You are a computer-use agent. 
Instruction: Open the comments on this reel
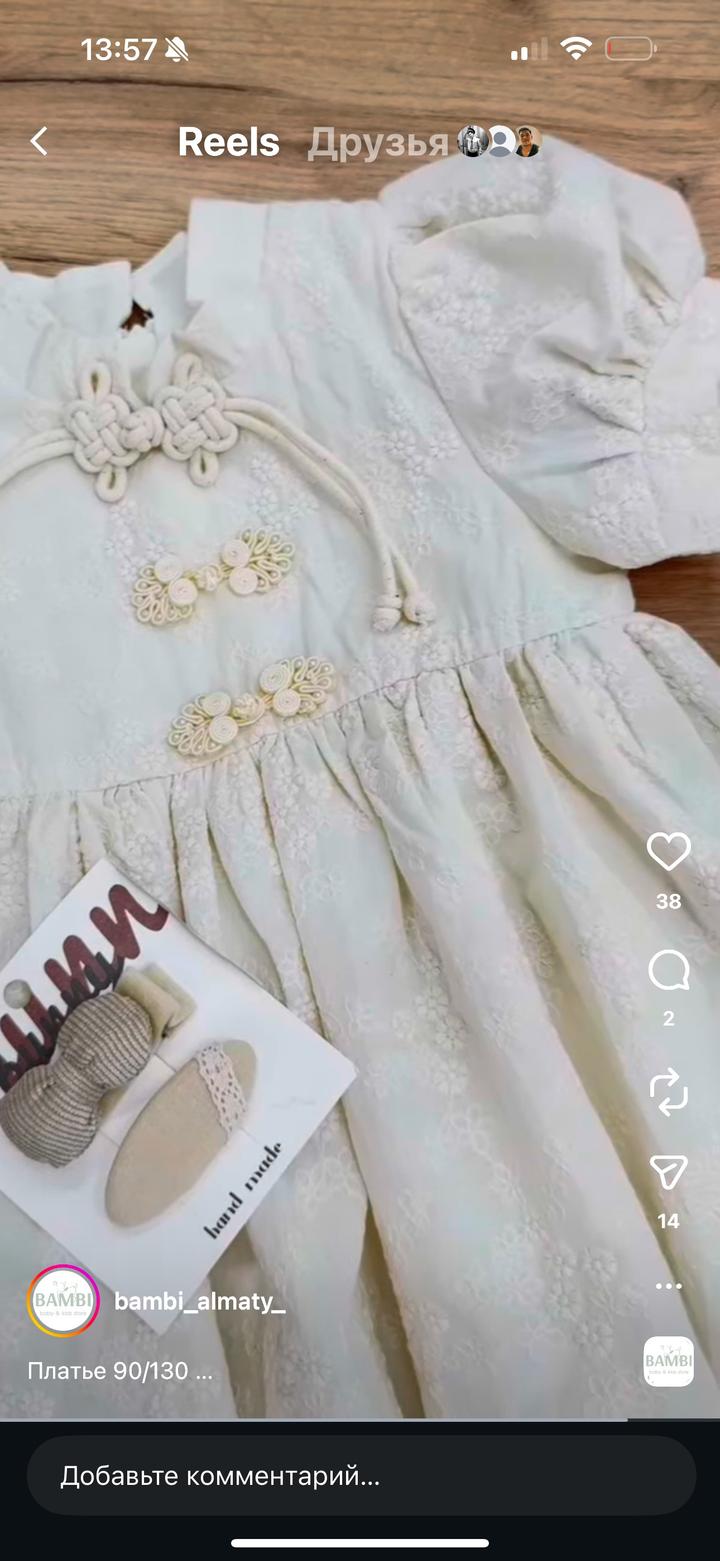(668, 970)
